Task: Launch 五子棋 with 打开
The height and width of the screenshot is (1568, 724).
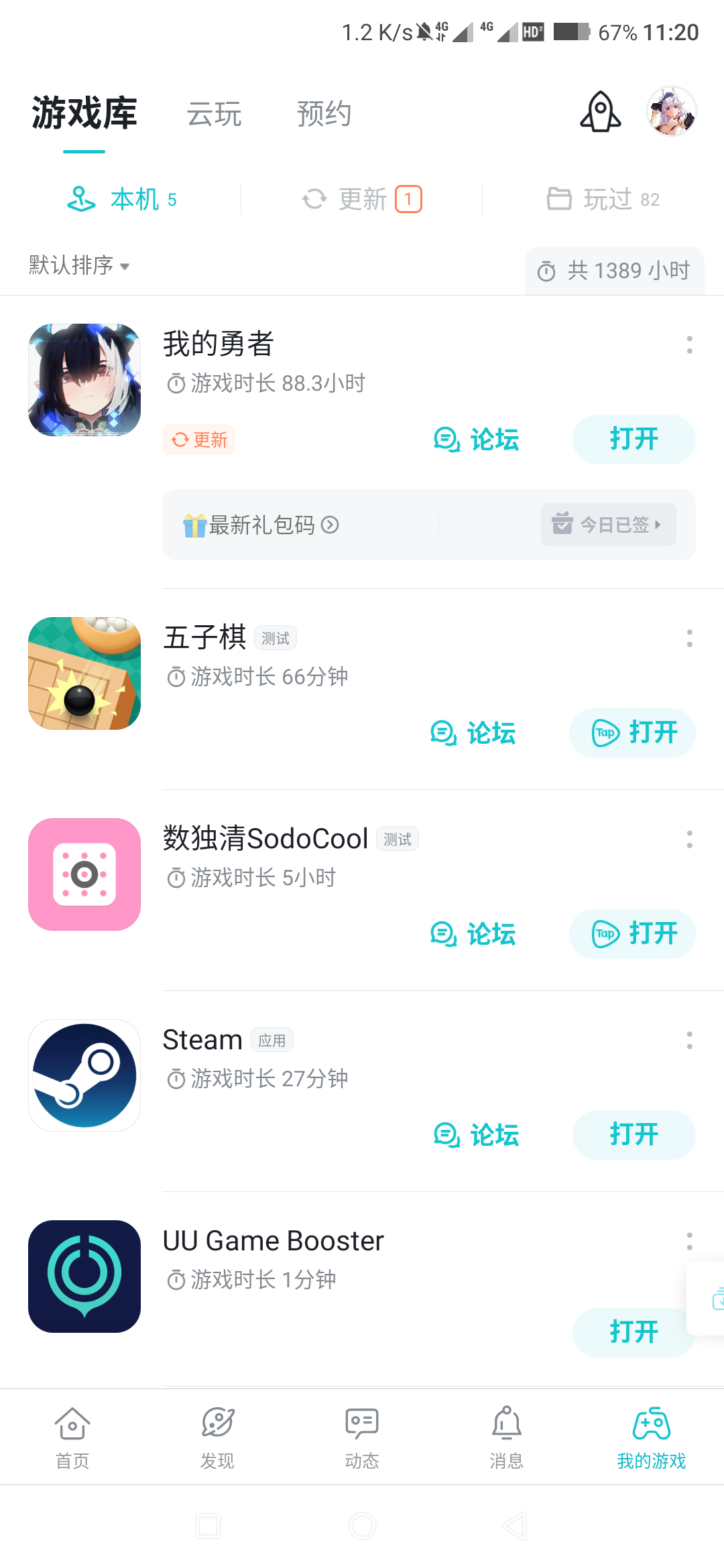Action: (632, 733)
